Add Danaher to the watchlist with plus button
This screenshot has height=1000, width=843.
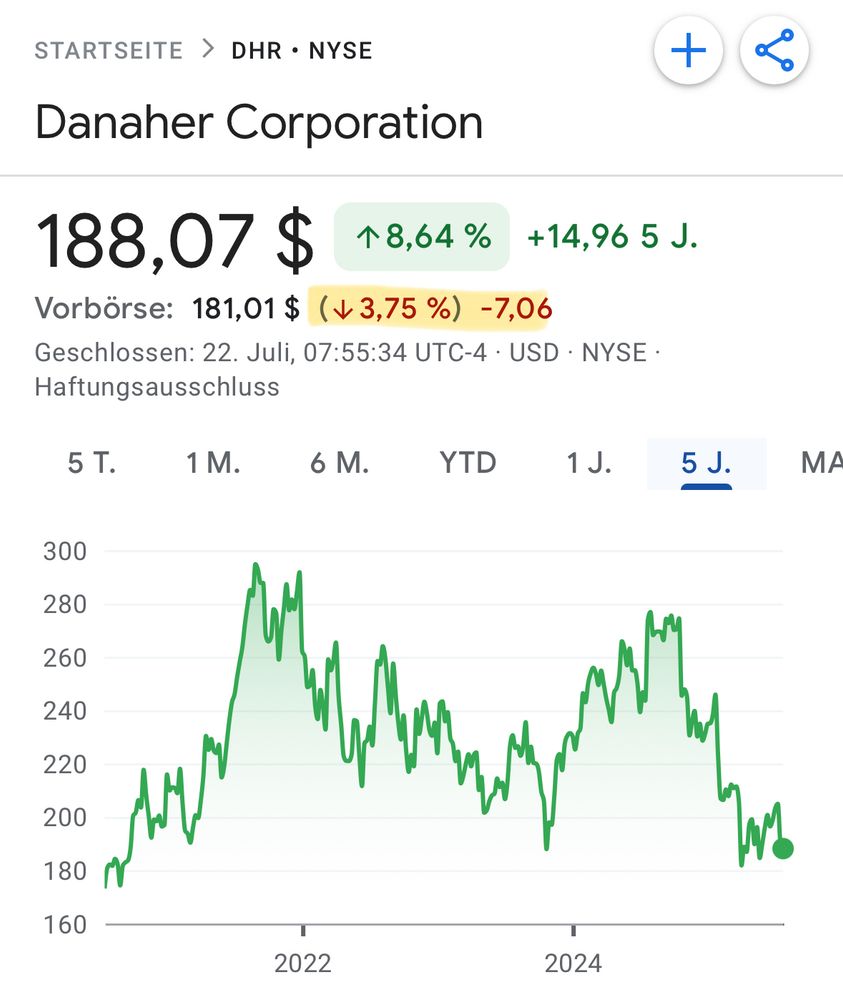pyautogui.click(x=688, y=51)
